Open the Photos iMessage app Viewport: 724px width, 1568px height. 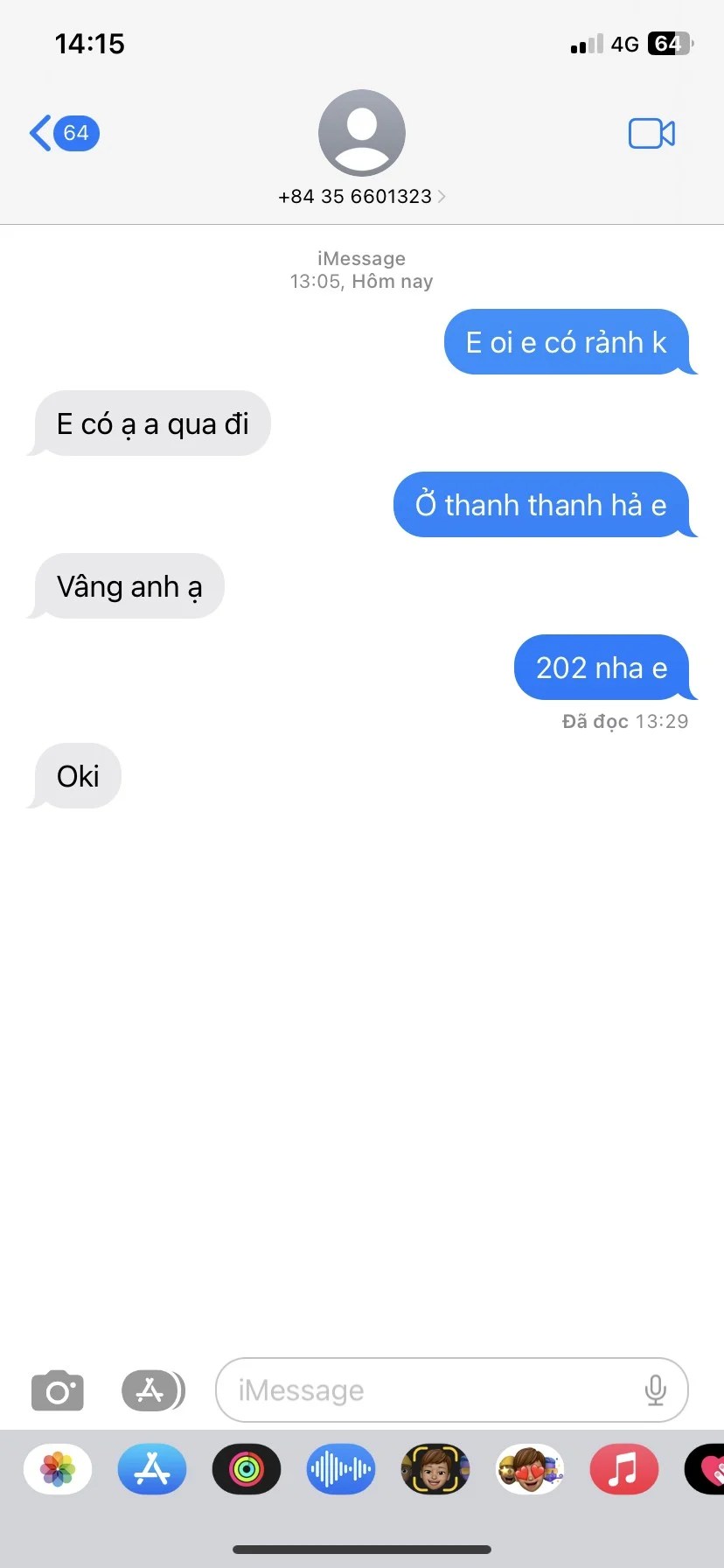pyautogui.click(x=58, y=1469)
